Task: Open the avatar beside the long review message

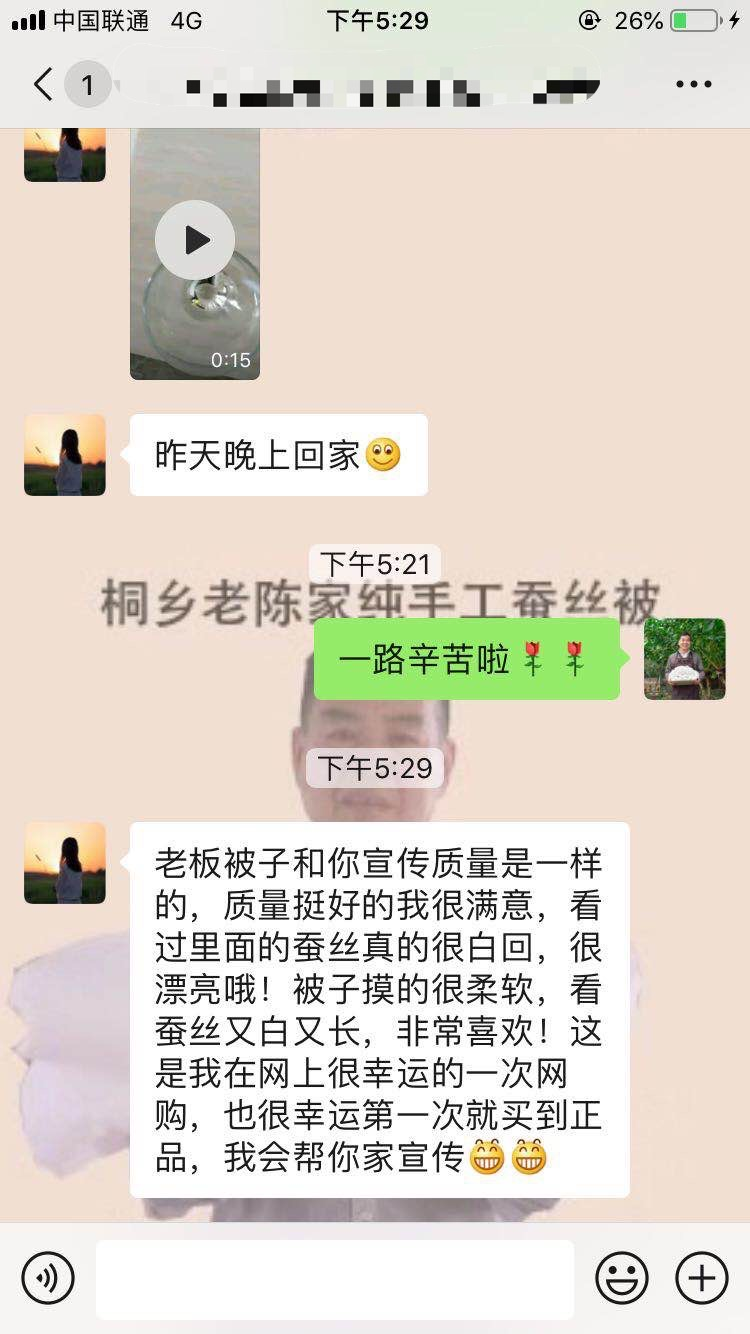Action: coord(65,863)
